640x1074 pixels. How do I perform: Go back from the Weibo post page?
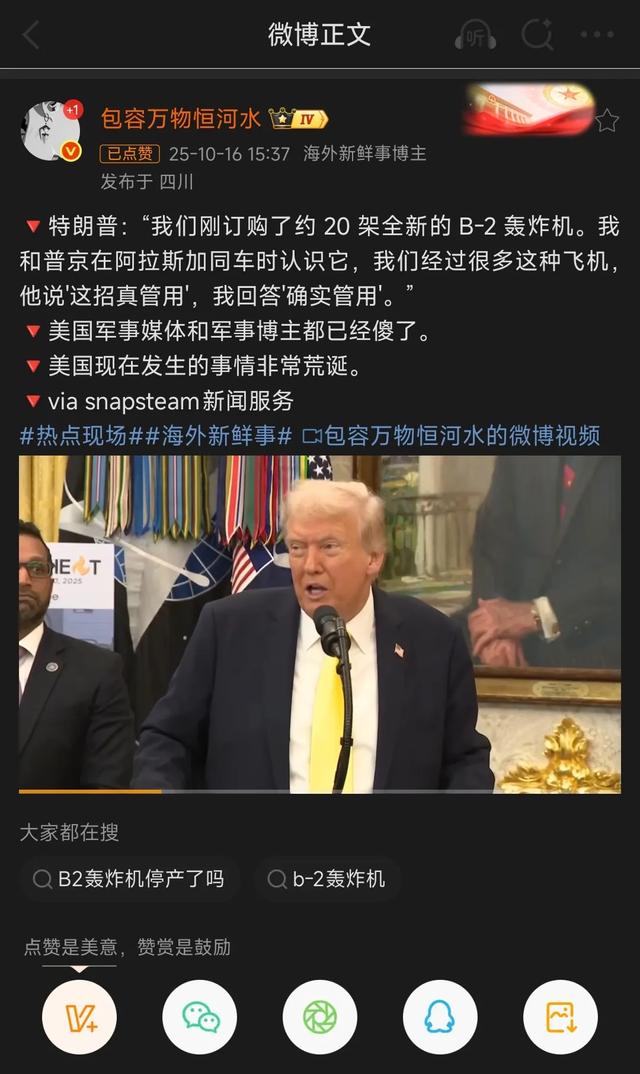point(31,36)
